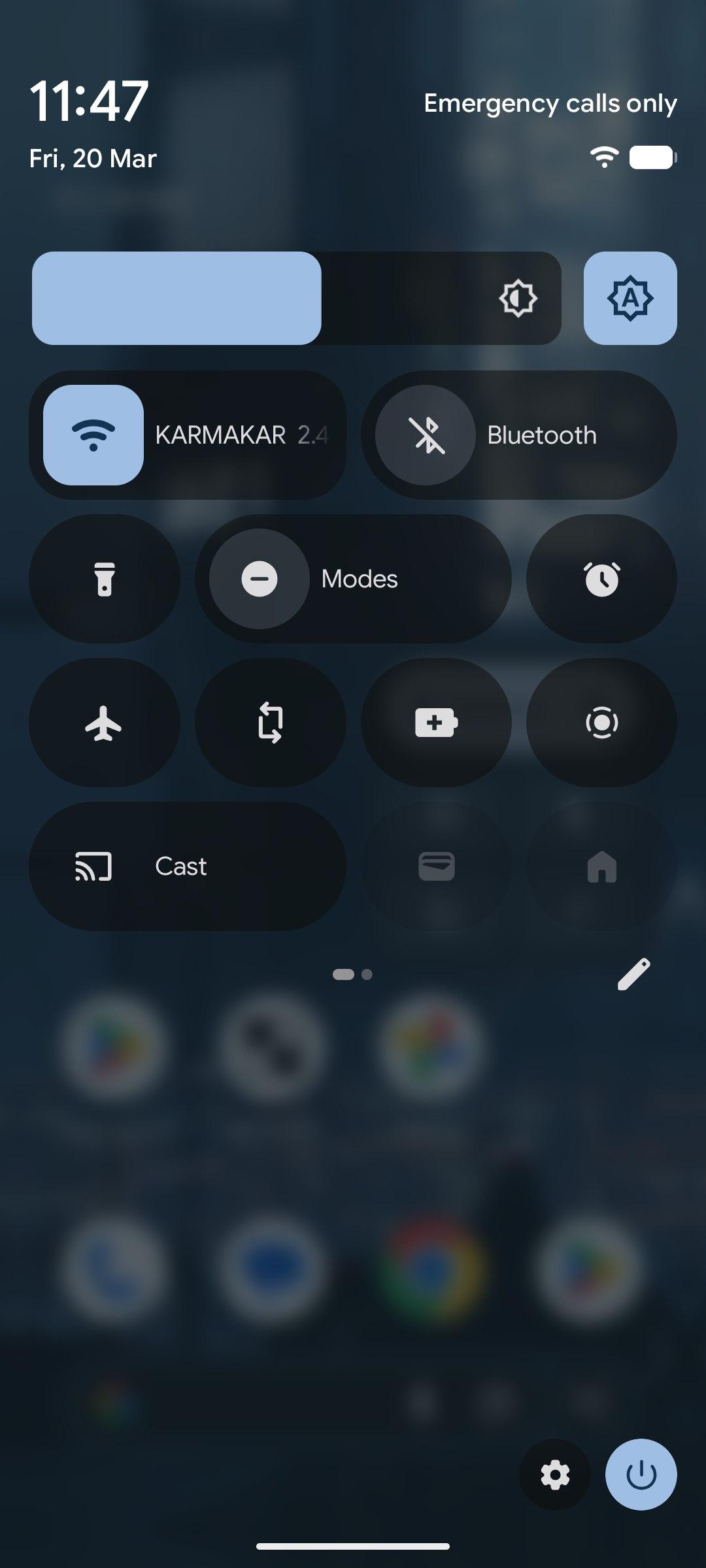This screenshot has height=1568, width=706.
Task: Enable airplane mode
Action: (105, 723)
